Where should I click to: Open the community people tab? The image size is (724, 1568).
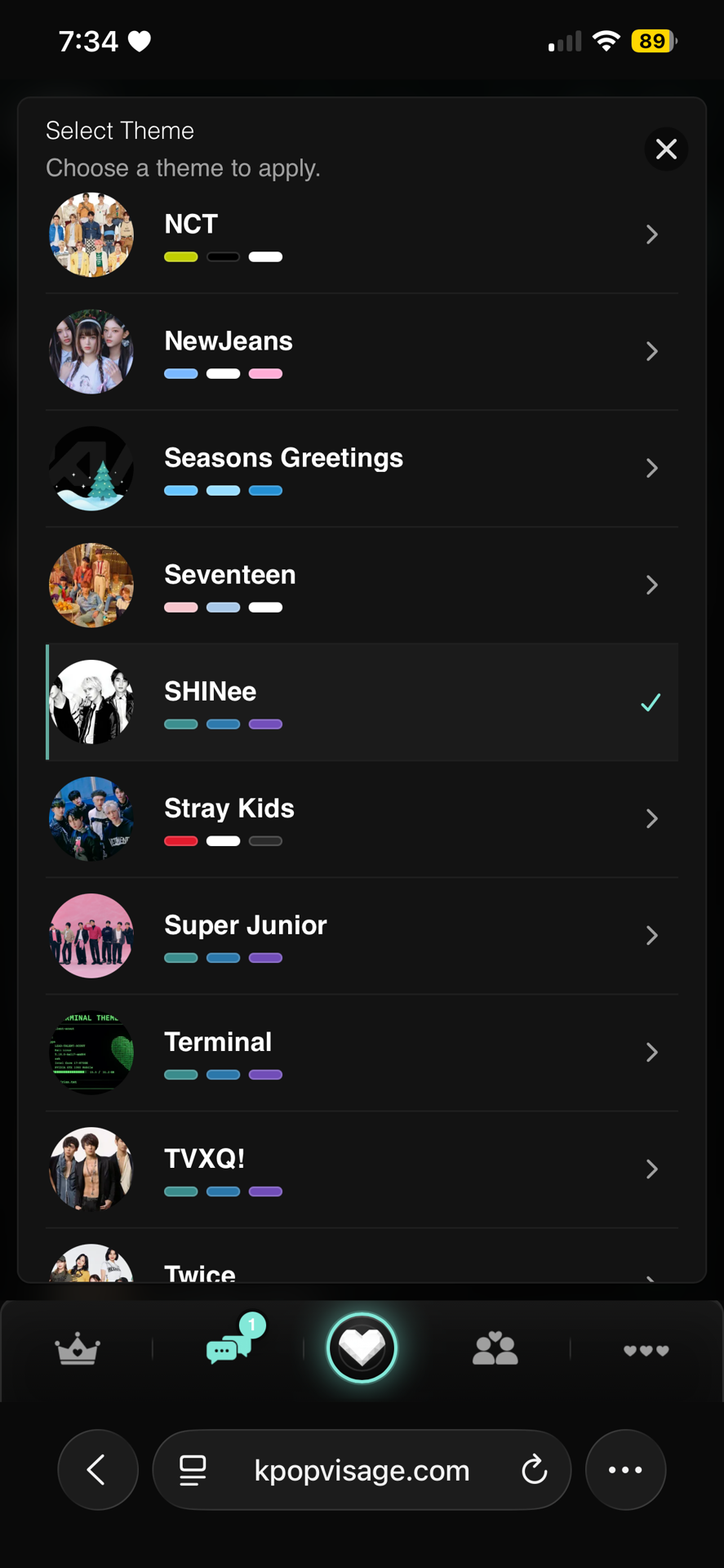click(x=495, y=1348)
